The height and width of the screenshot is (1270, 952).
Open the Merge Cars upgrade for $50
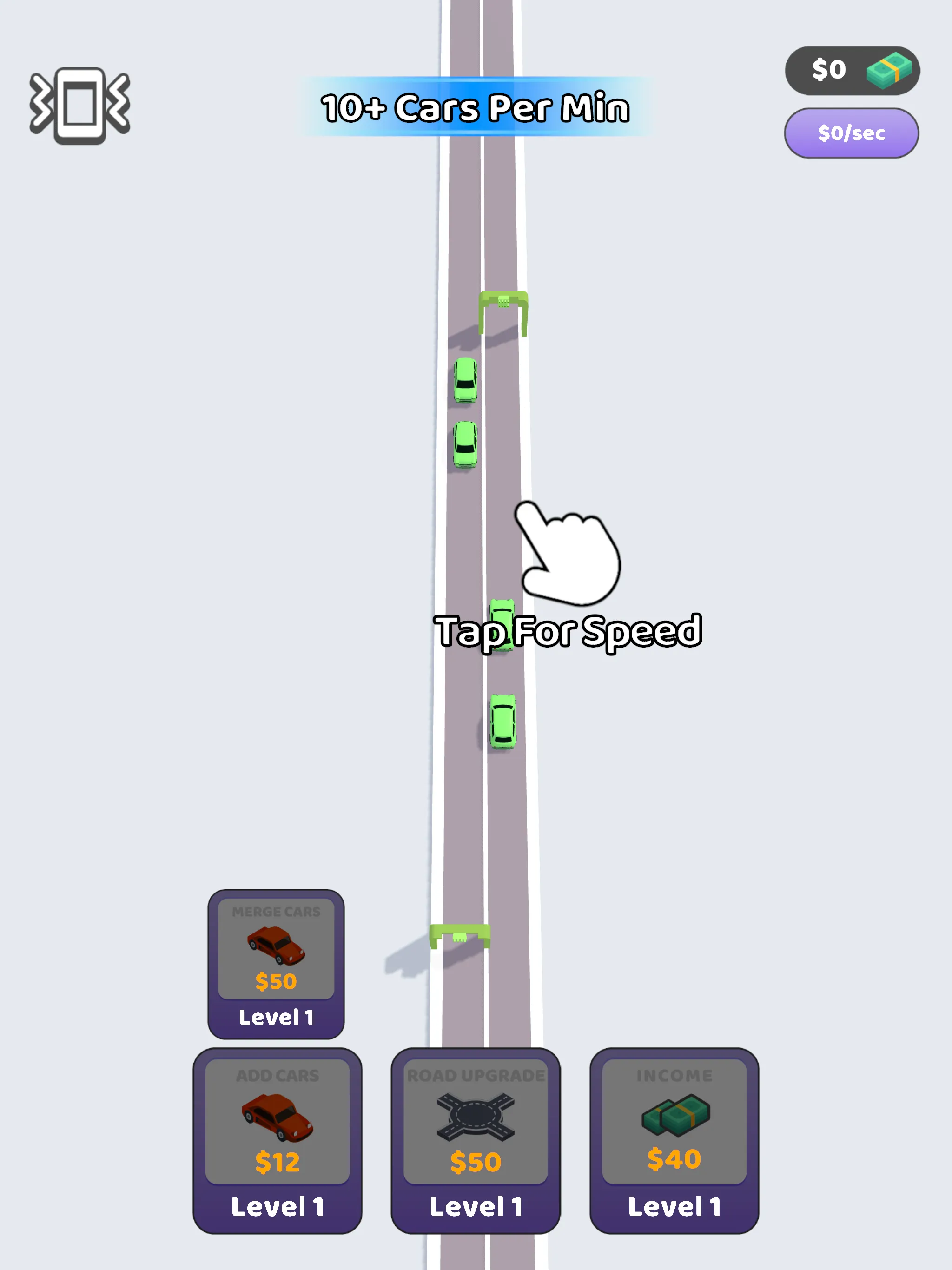pyautogui.click(x=276, y=967)
